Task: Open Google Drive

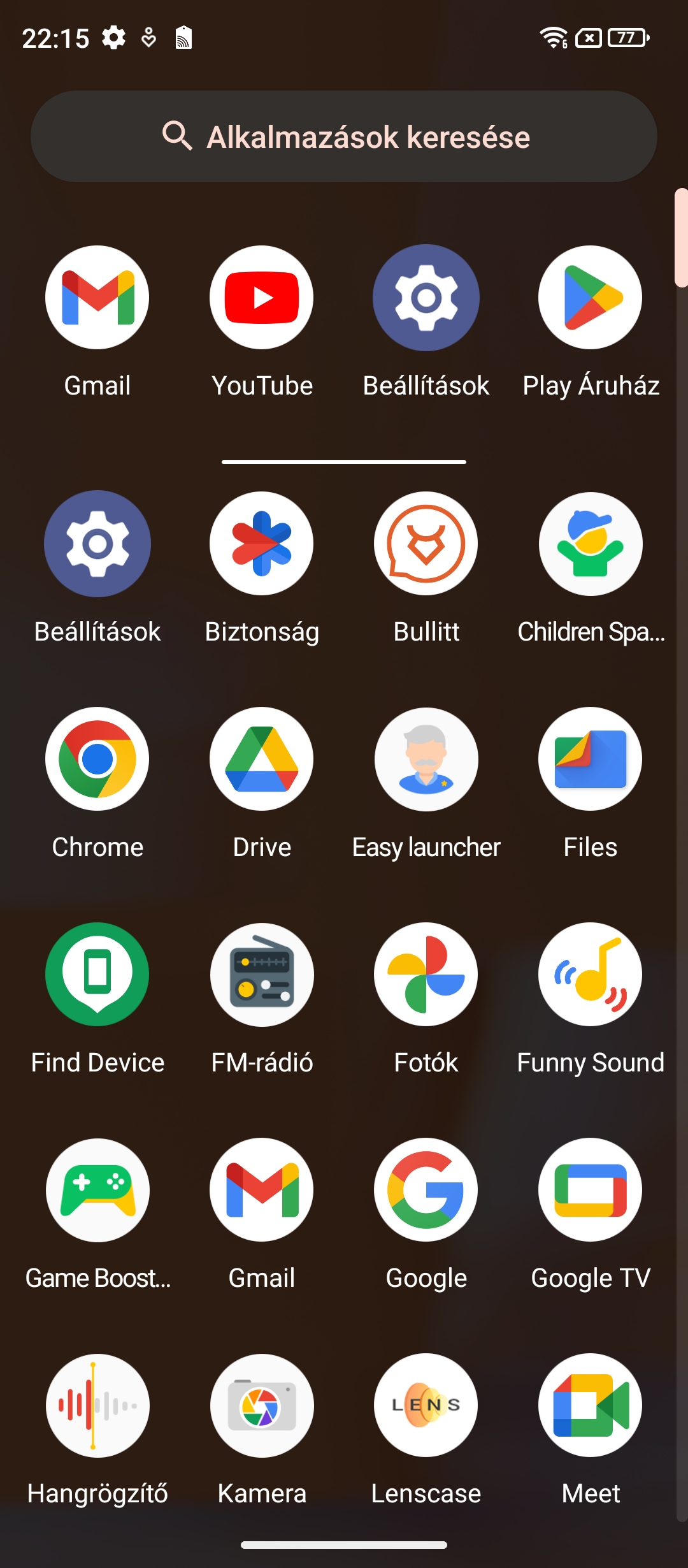Action: tap(262, 759)
